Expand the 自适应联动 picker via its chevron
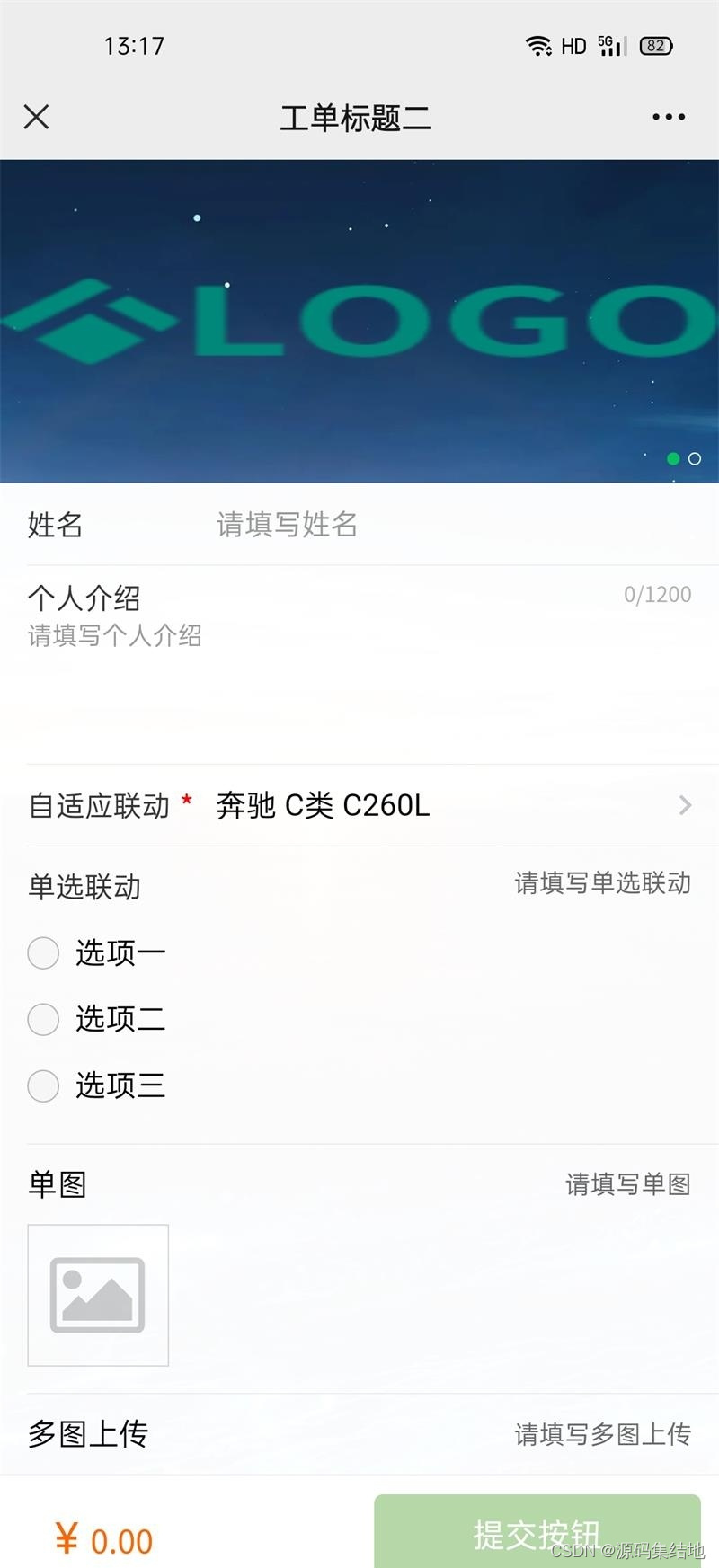Viewport: 719px width, 1568px height. coord(685,805)
